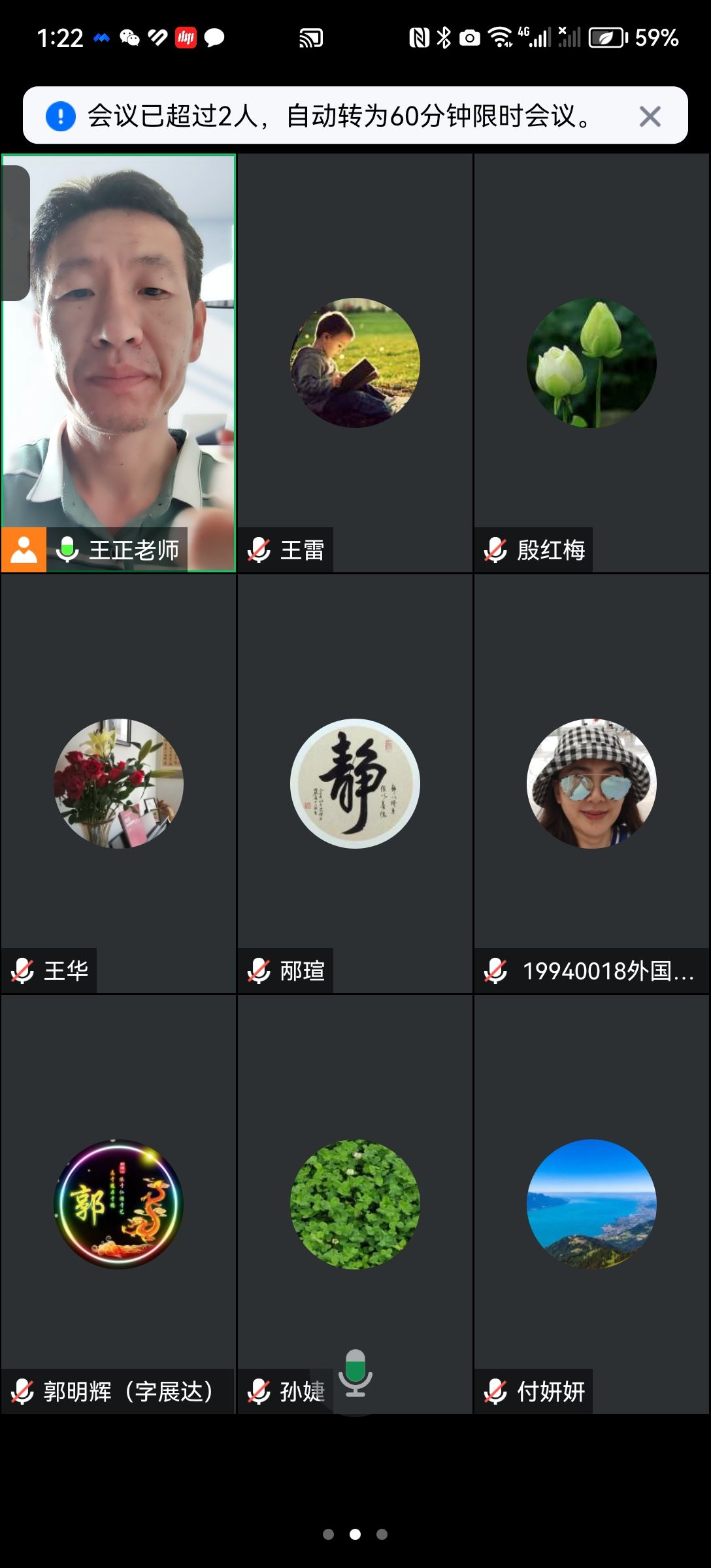Select 王雷's participant tile

(x=355, y=363)
